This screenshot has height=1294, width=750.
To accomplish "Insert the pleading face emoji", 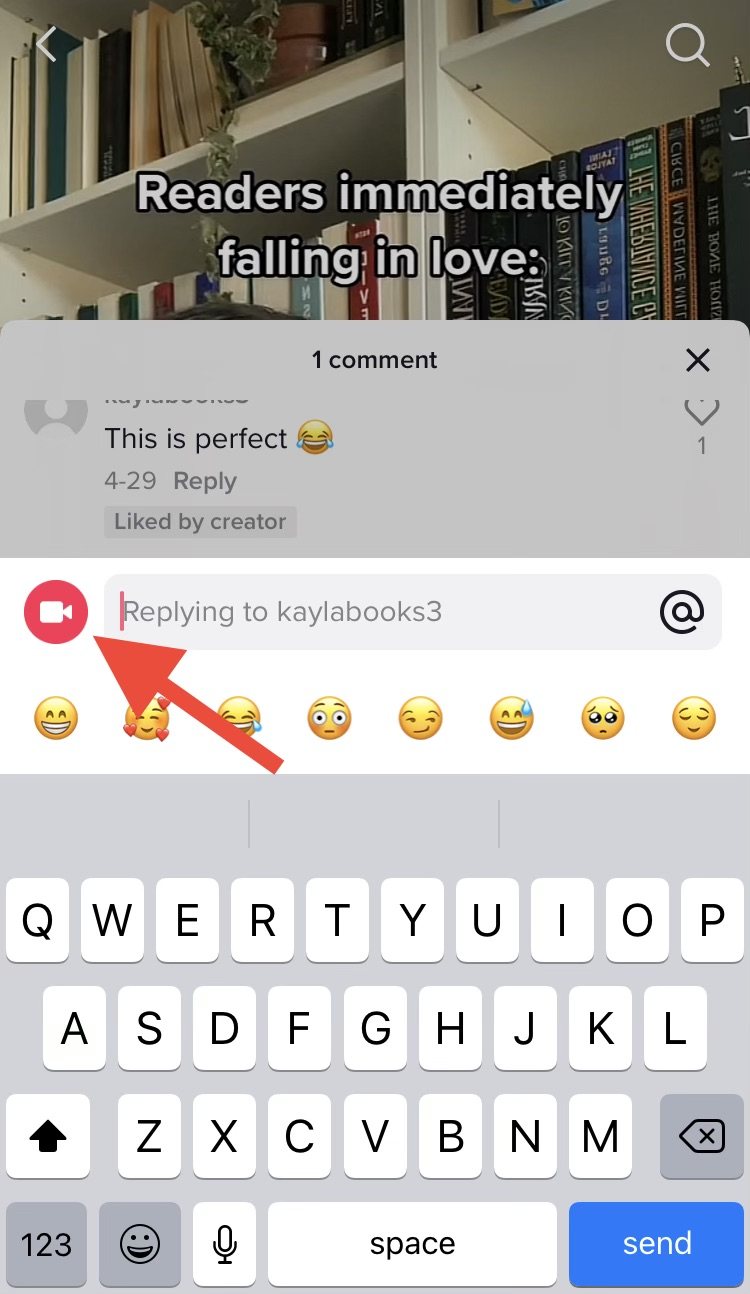I will [603, 719].
